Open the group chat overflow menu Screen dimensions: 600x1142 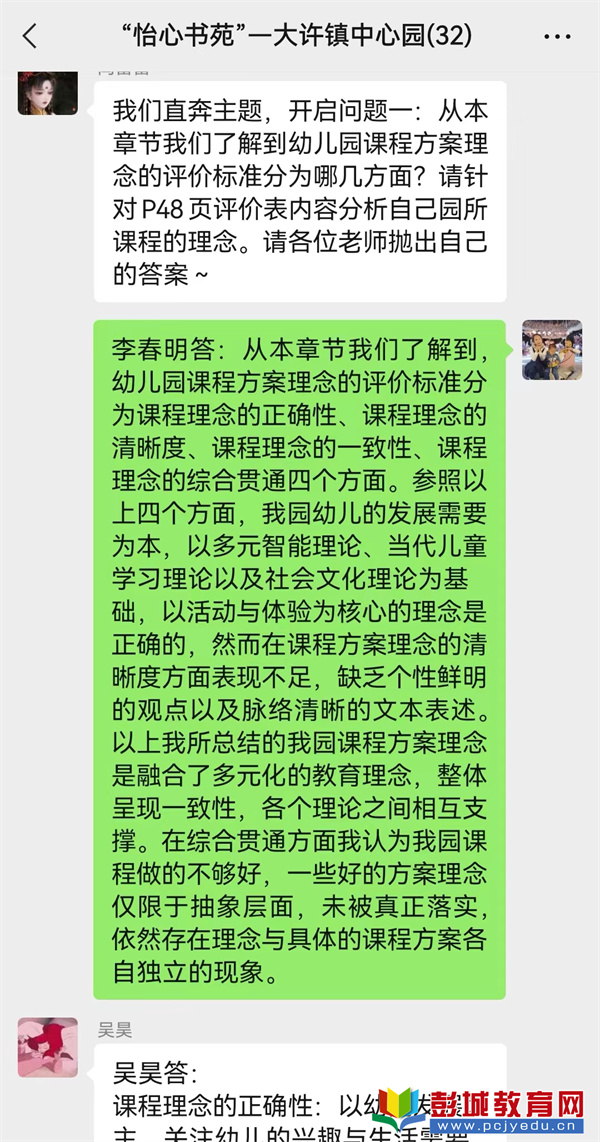(557, 36)
